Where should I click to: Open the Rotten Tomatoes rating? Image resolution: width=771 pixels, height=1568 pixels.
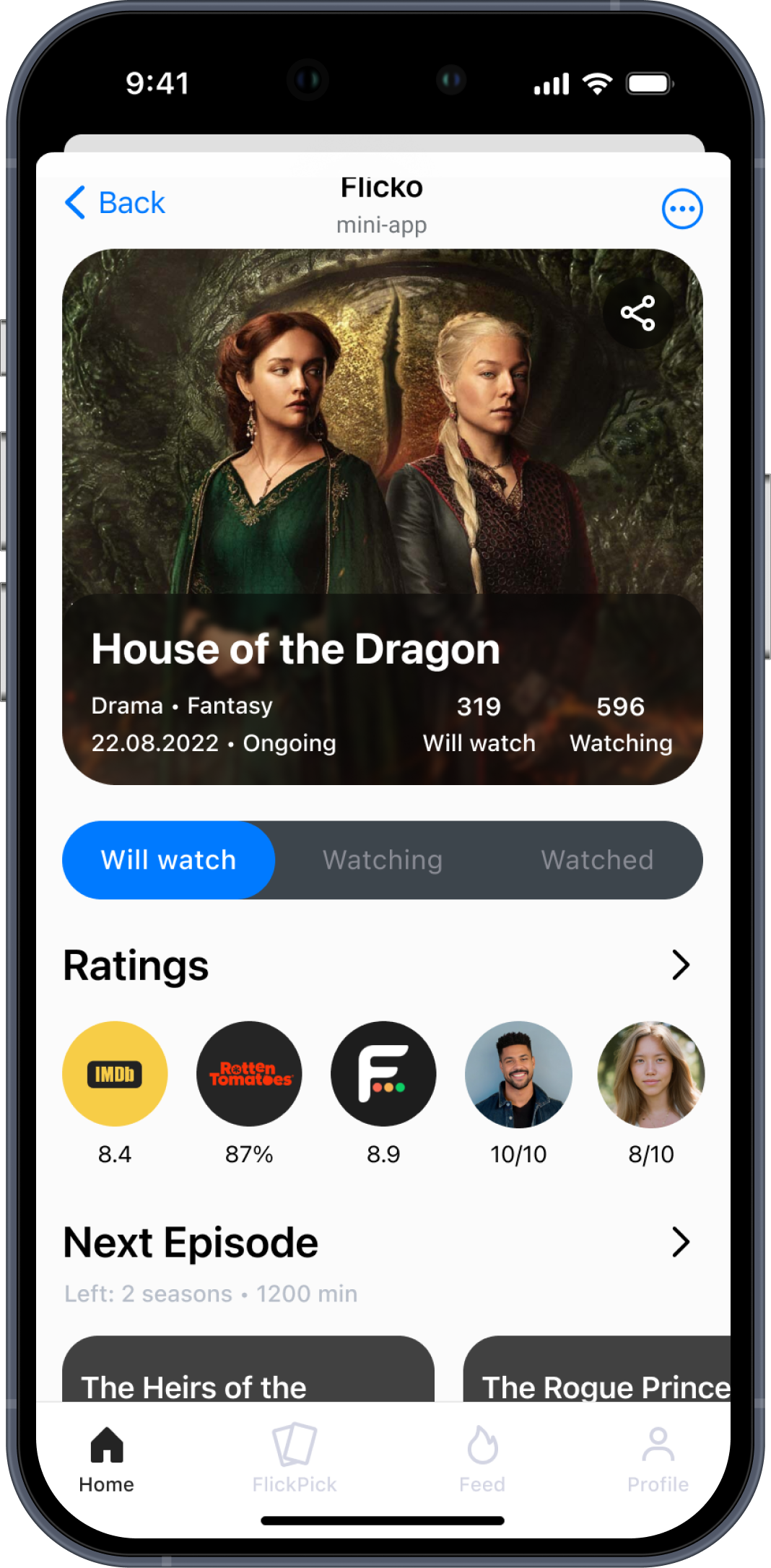point(249,1074)
